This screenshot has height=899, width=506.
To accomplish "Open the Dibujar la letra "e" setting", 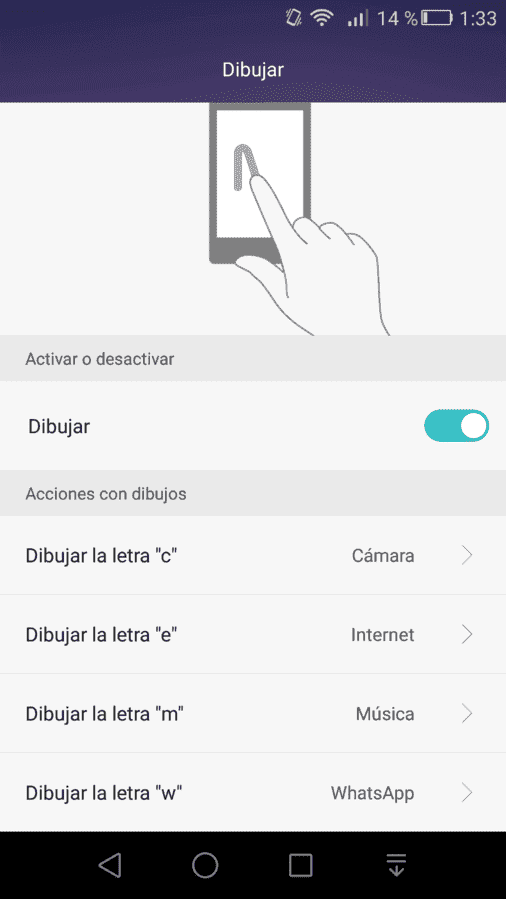I will pos(253,635).
